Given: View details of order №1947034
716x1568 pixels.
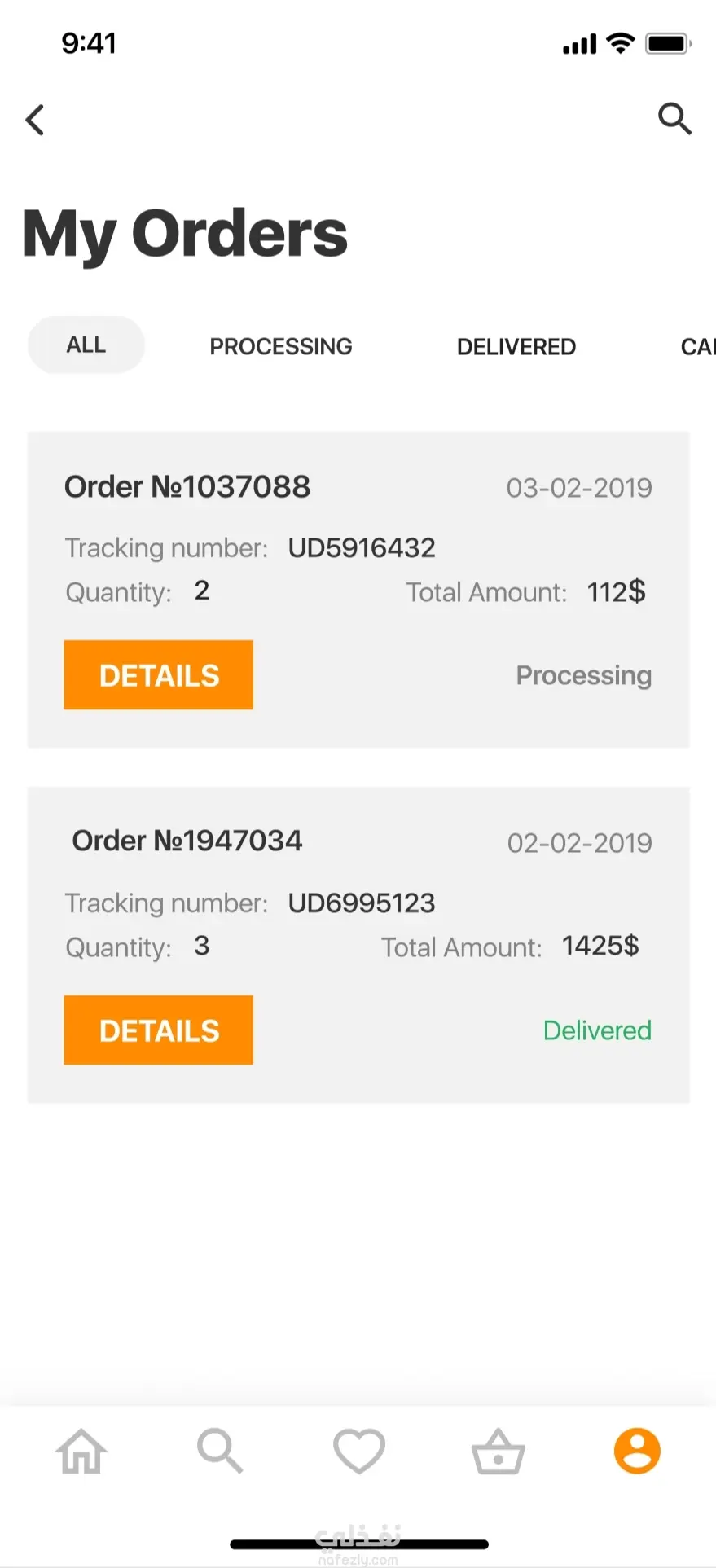Looking at the screenshot, I should [x=159, y=1030].
